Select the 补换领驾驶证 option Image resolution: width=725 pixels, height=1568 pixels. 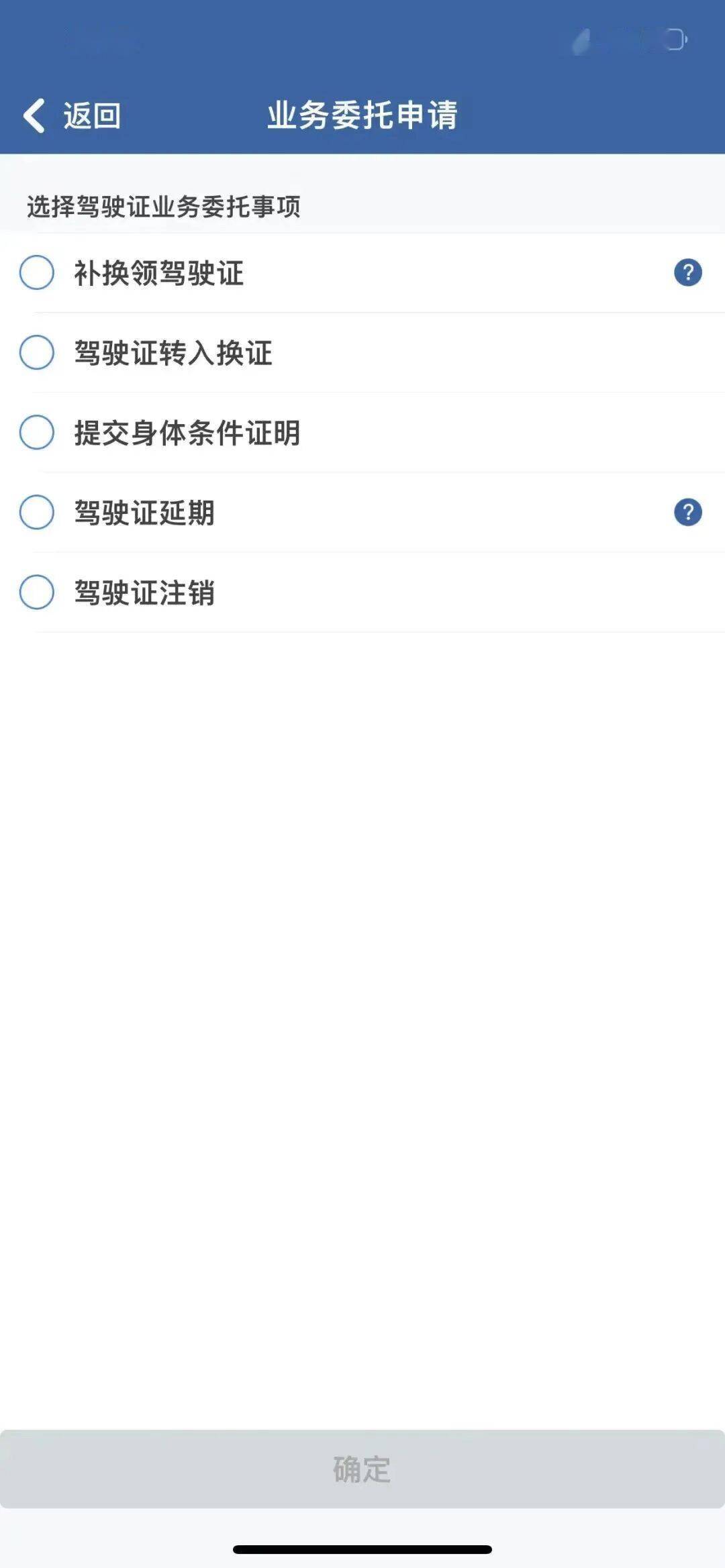tap(38, 272)
